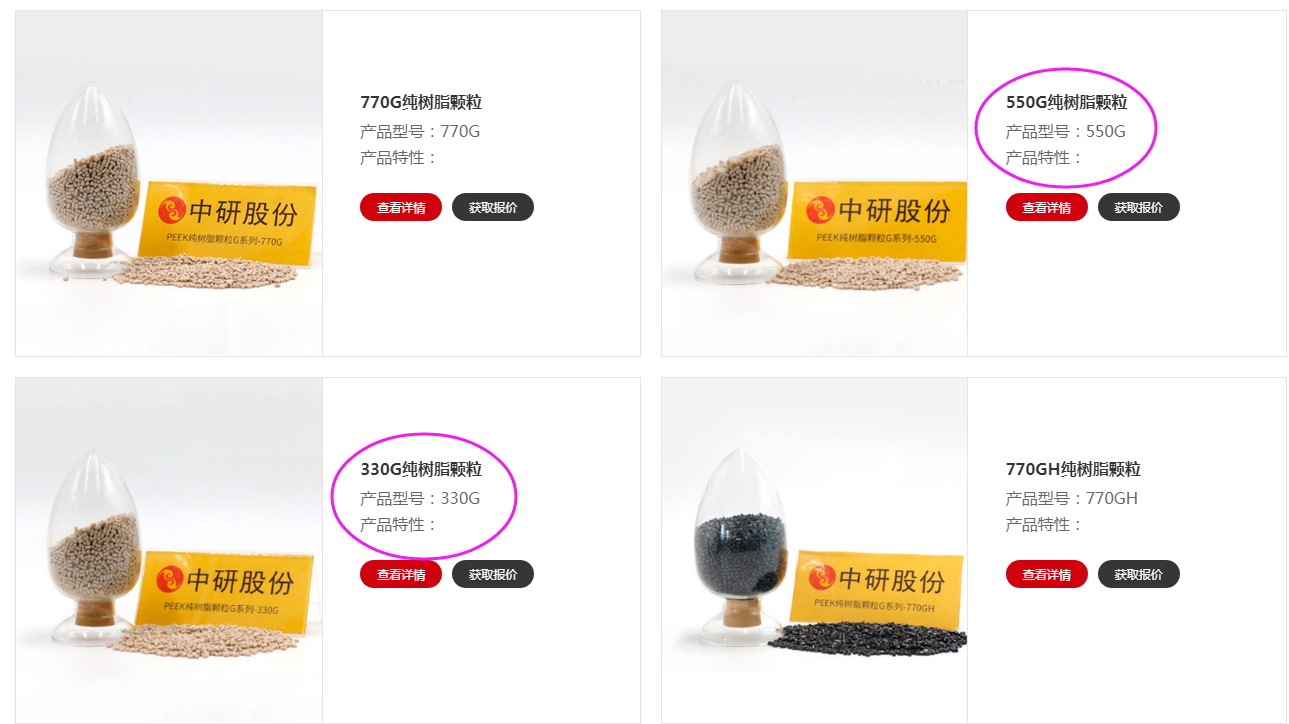Request 获取报价 for the 550G product

(x=1138, y=207)
